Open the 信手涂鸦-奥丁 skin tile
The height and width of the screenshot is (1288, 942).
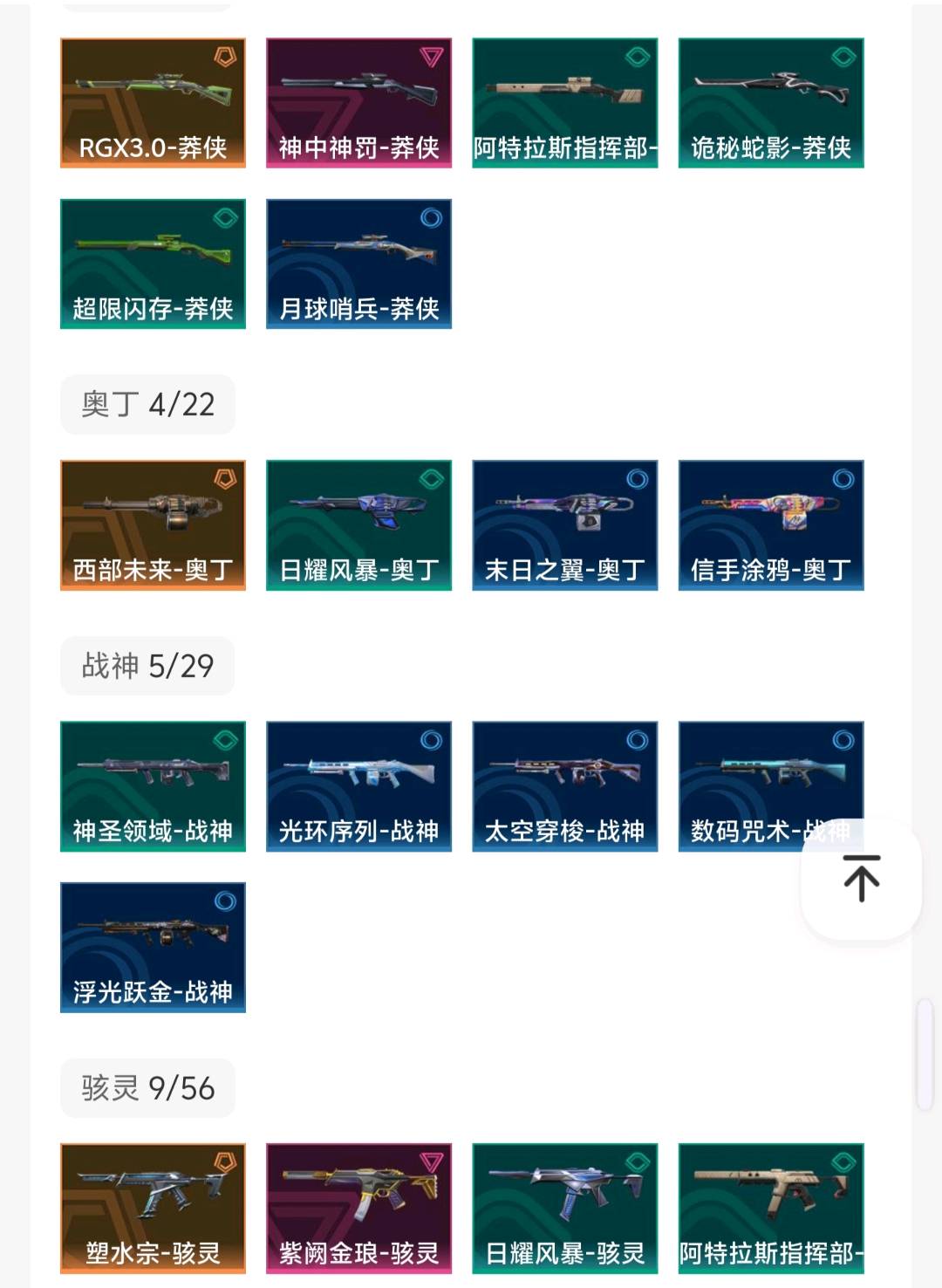(771, 525)
